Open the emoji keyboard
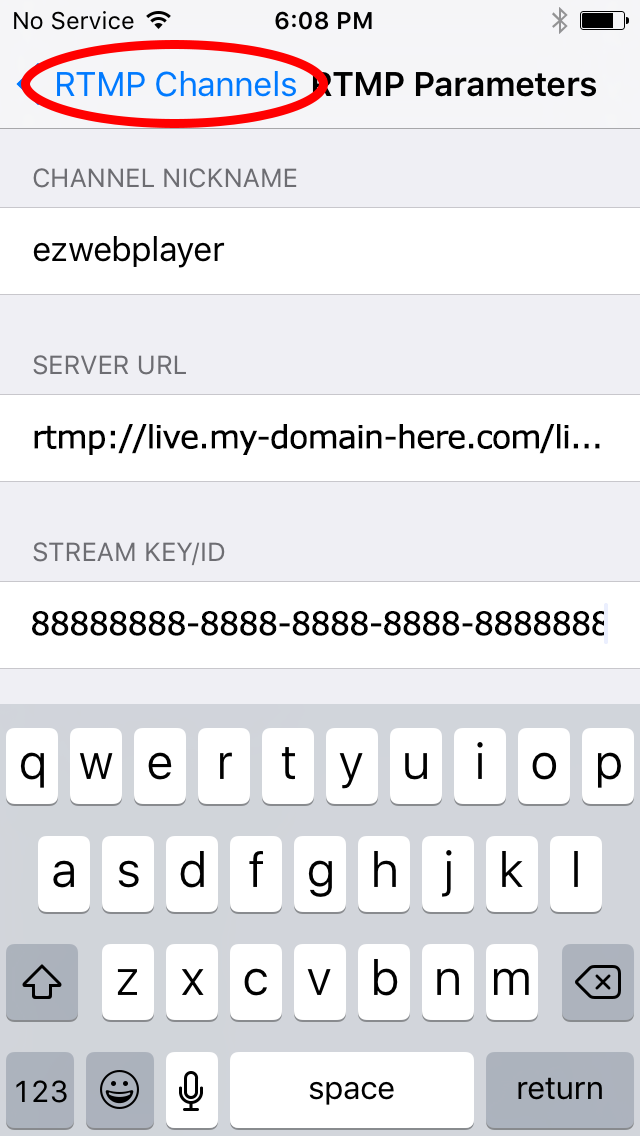The image size is (640, 1136). (120, 1090)
